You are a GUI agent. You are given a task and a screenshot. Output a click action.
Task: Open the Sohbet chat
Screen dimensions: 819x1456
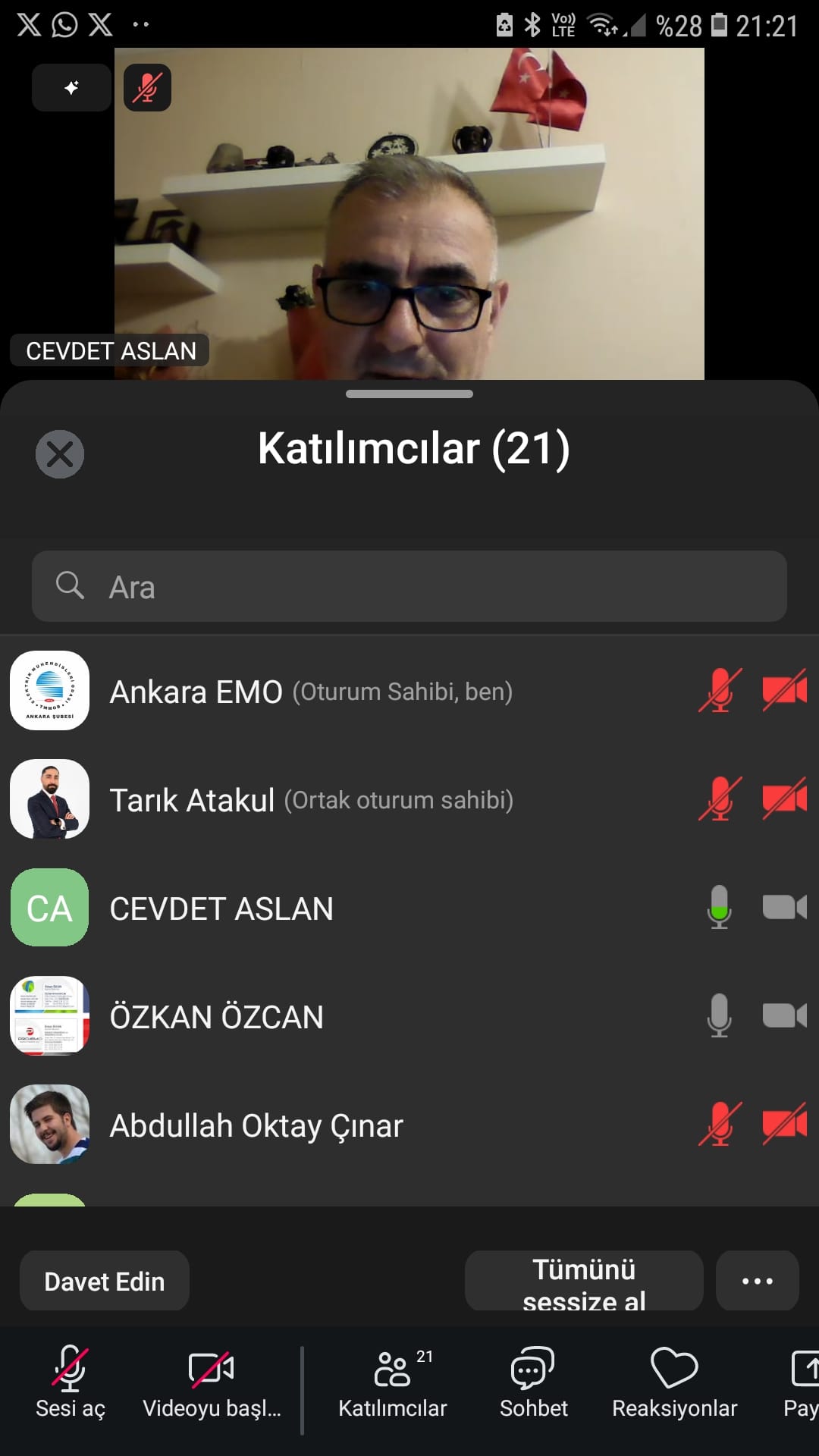[533, 1382]
